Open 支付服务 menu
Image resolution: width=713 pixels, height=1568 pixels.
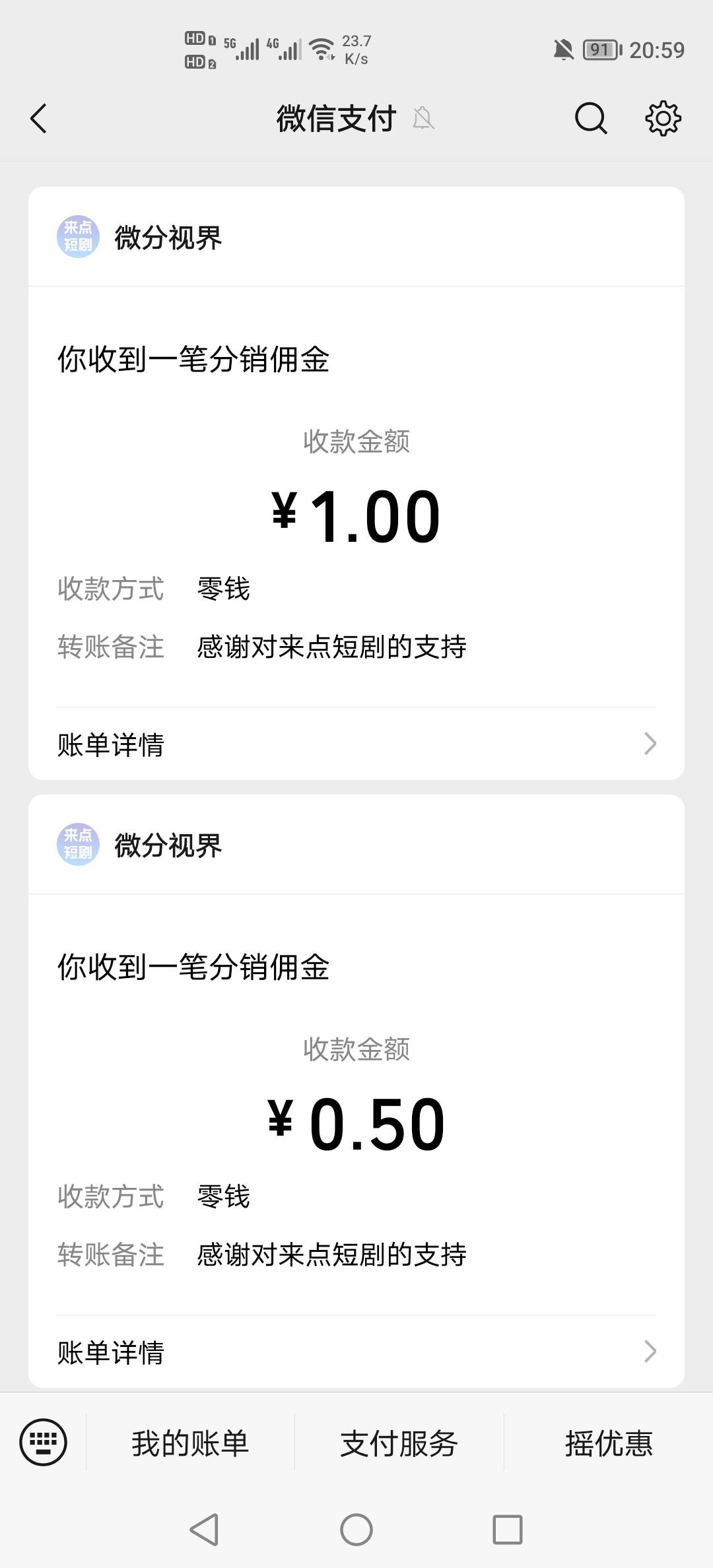click(399, 1443)
